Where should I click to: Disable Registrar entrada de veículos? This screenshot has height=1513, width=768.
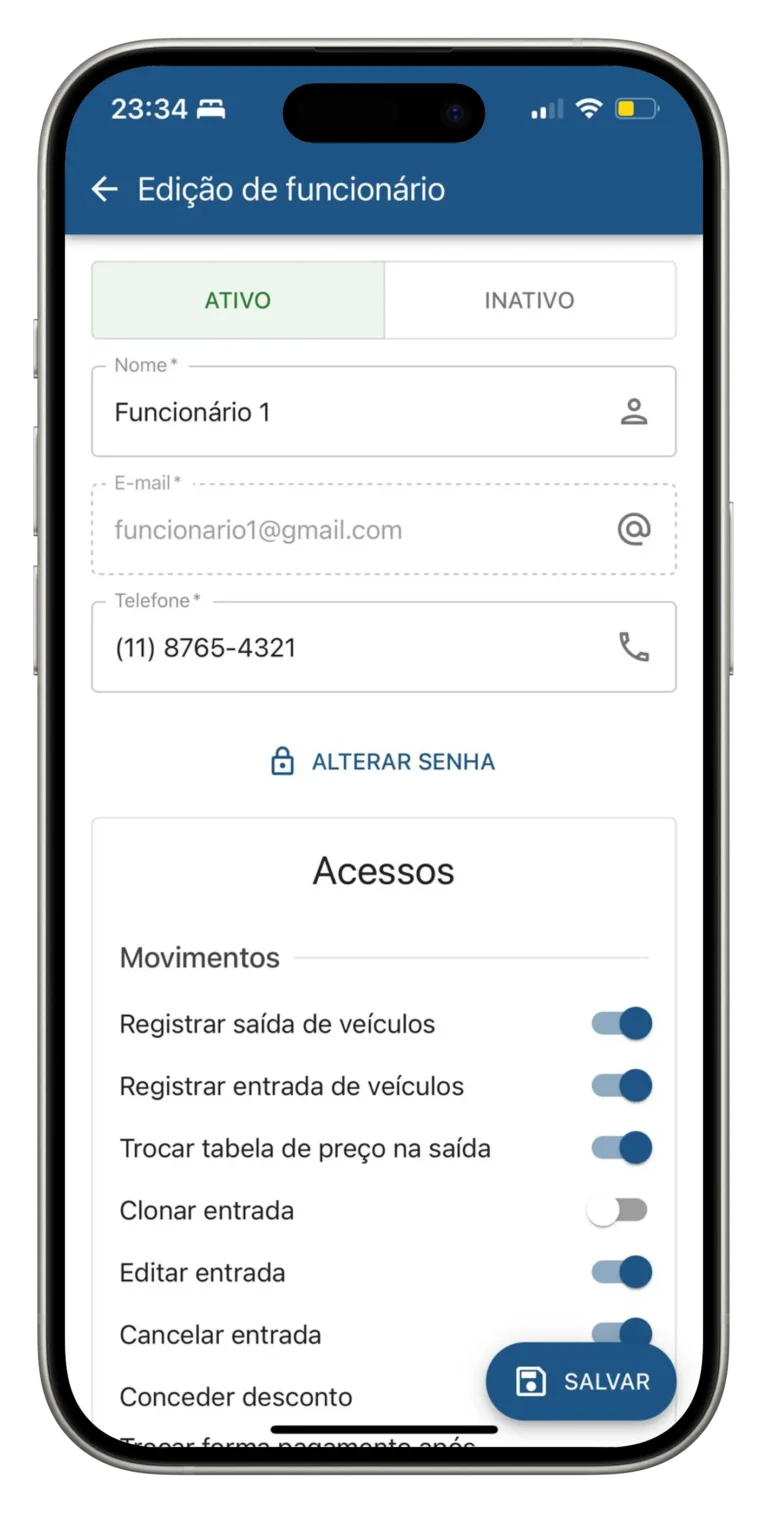tap(621, 1086)
